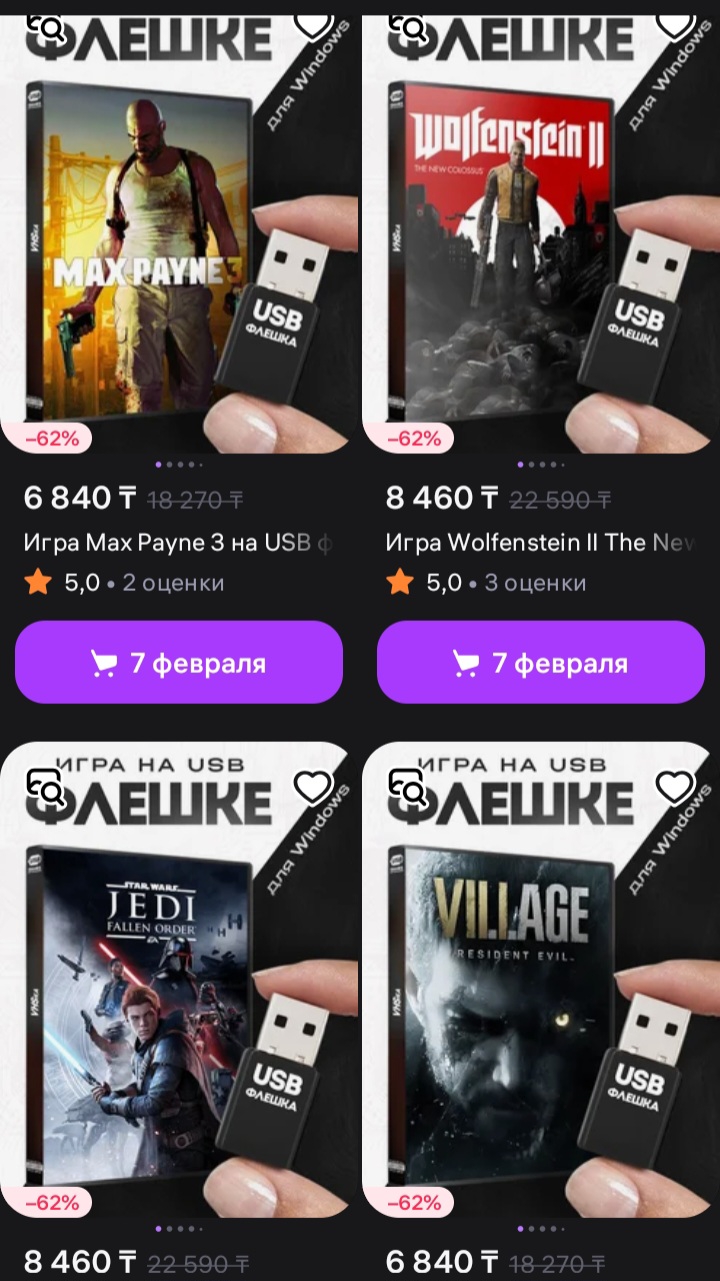This screenshot has width=720, height=1281.
Task: Favorite the Wolfenstein II listing
Action: click(675, 22)
